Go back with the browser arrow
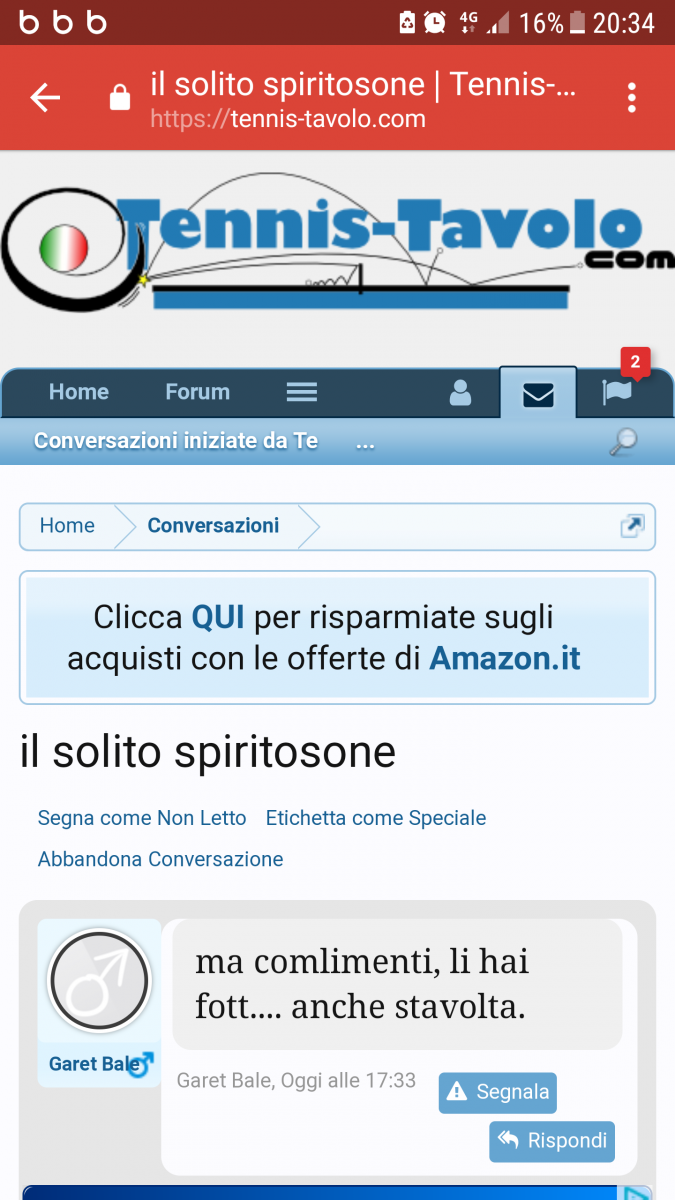The width and height of the screenshot is (675, 1200). (45, 98)
